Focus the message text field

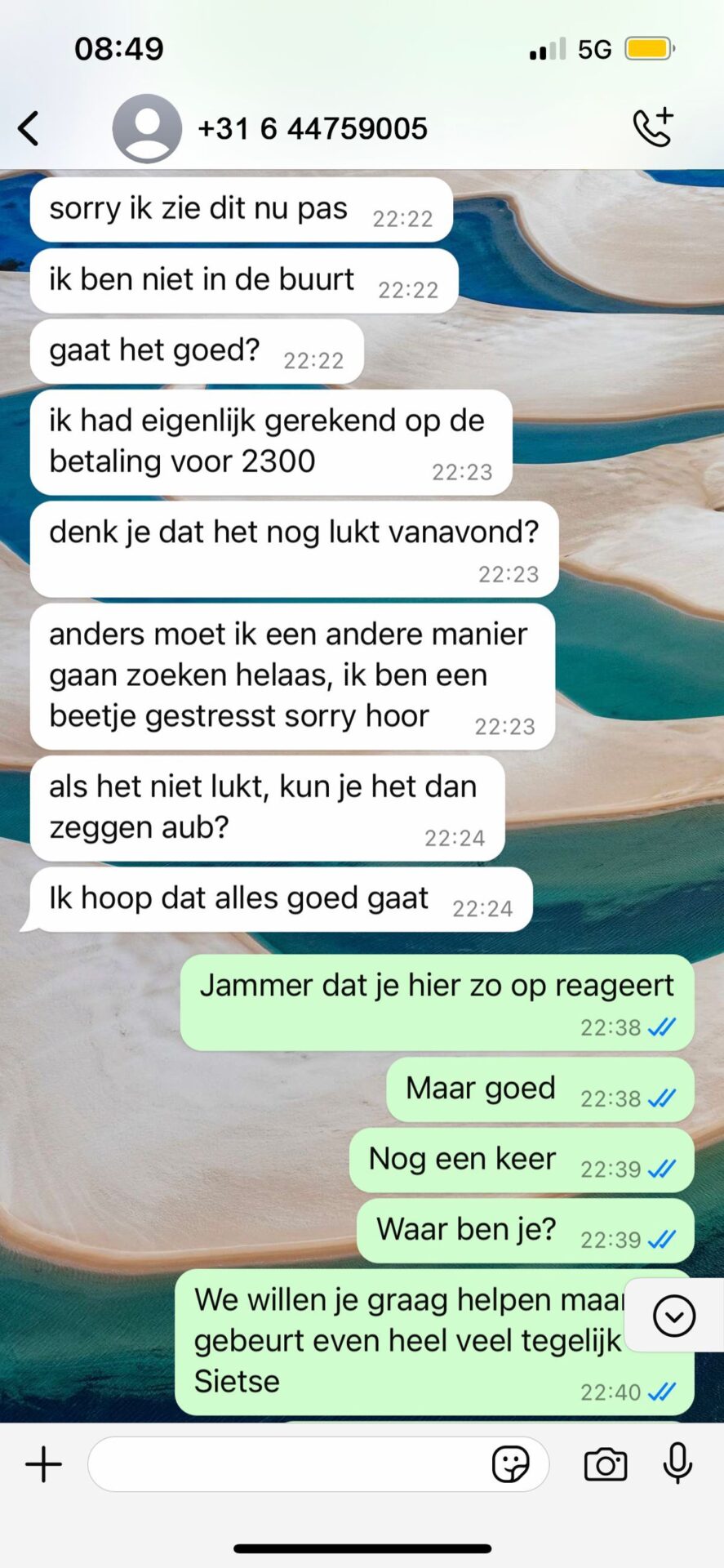click(x=286, y=1464)
